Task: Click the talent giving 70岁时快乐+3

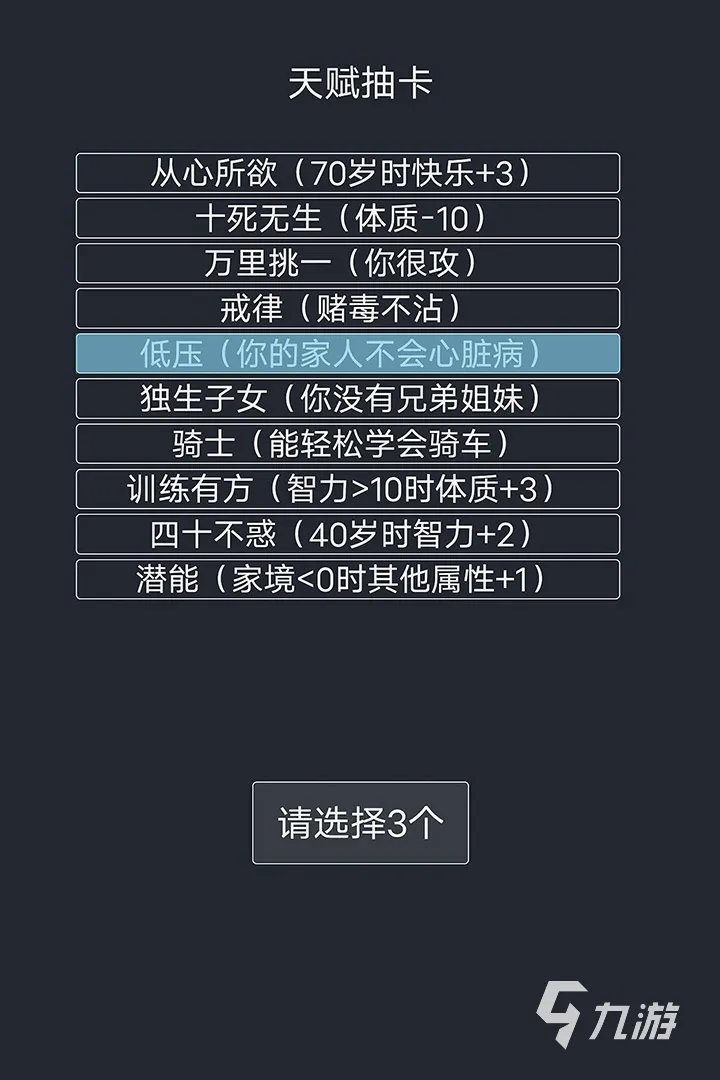Action: [351, 172]
